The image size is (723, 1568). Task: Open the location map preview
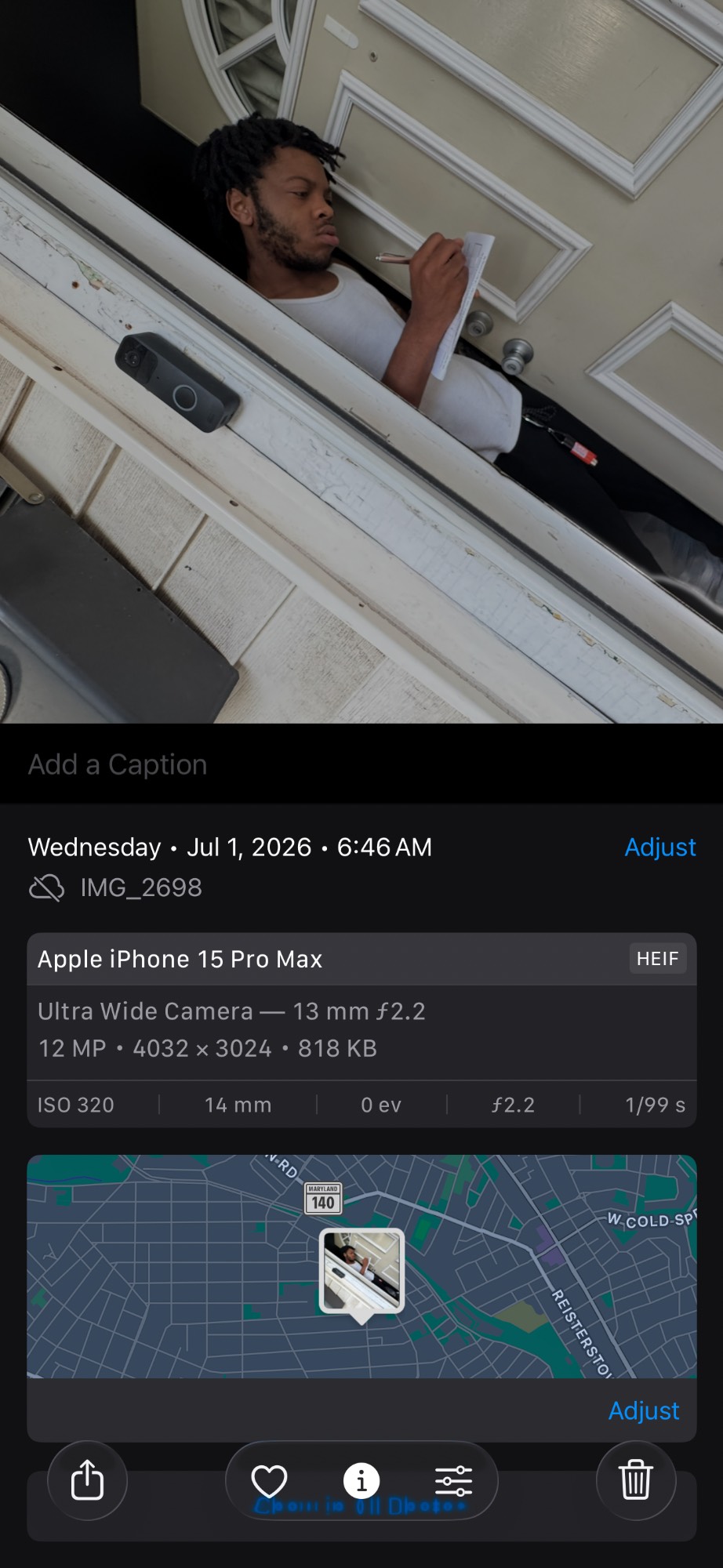click(x=361, y=1266)
